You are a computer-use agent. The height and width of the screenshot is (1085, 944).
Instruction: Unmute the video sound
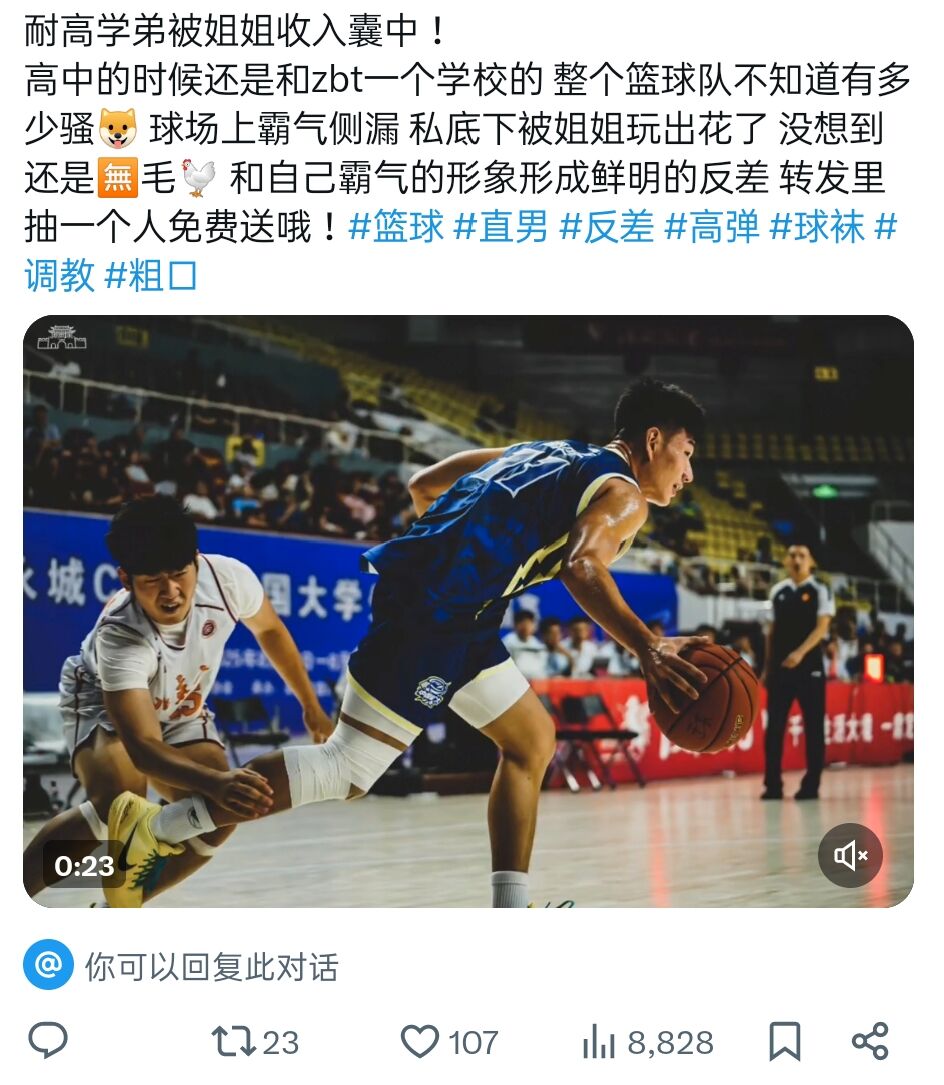[x=850, y=855]
